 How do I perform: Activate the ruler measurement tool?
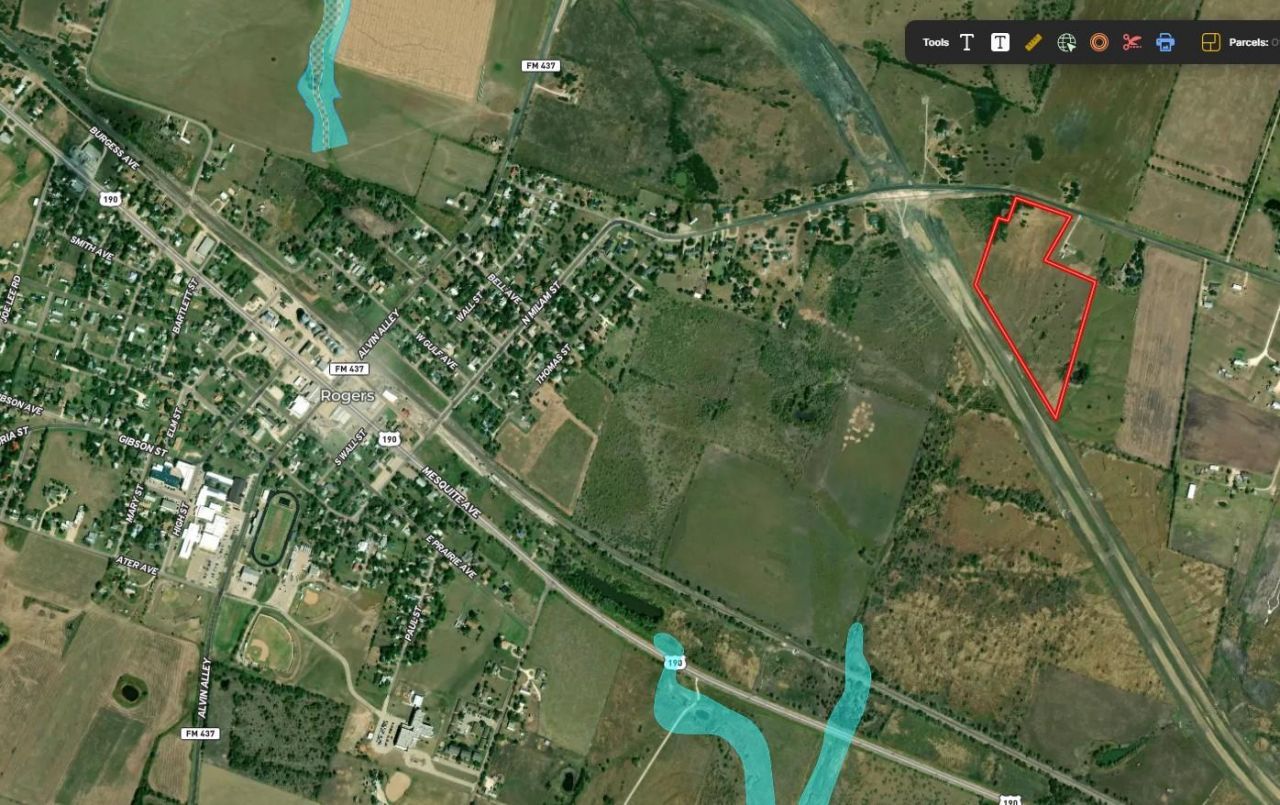(1033, 42)
